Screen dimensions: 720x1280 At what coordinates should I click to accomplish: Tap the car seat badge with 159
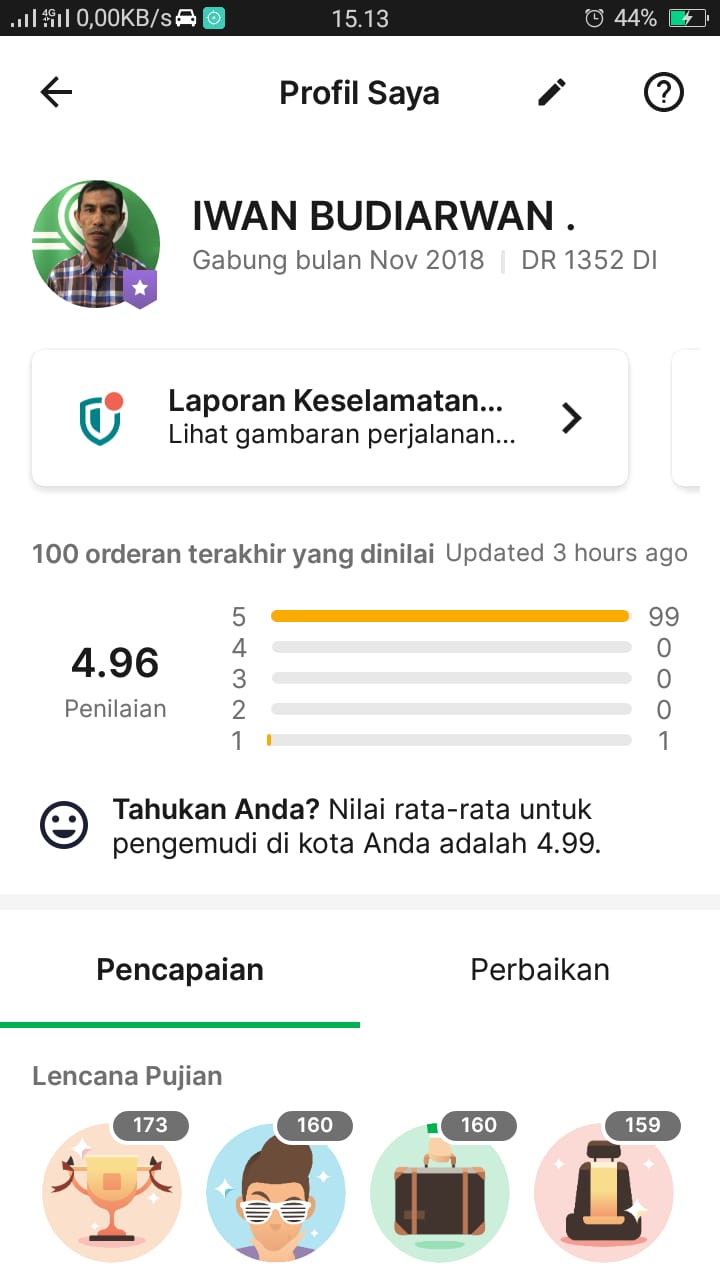tap(603, 1192)
